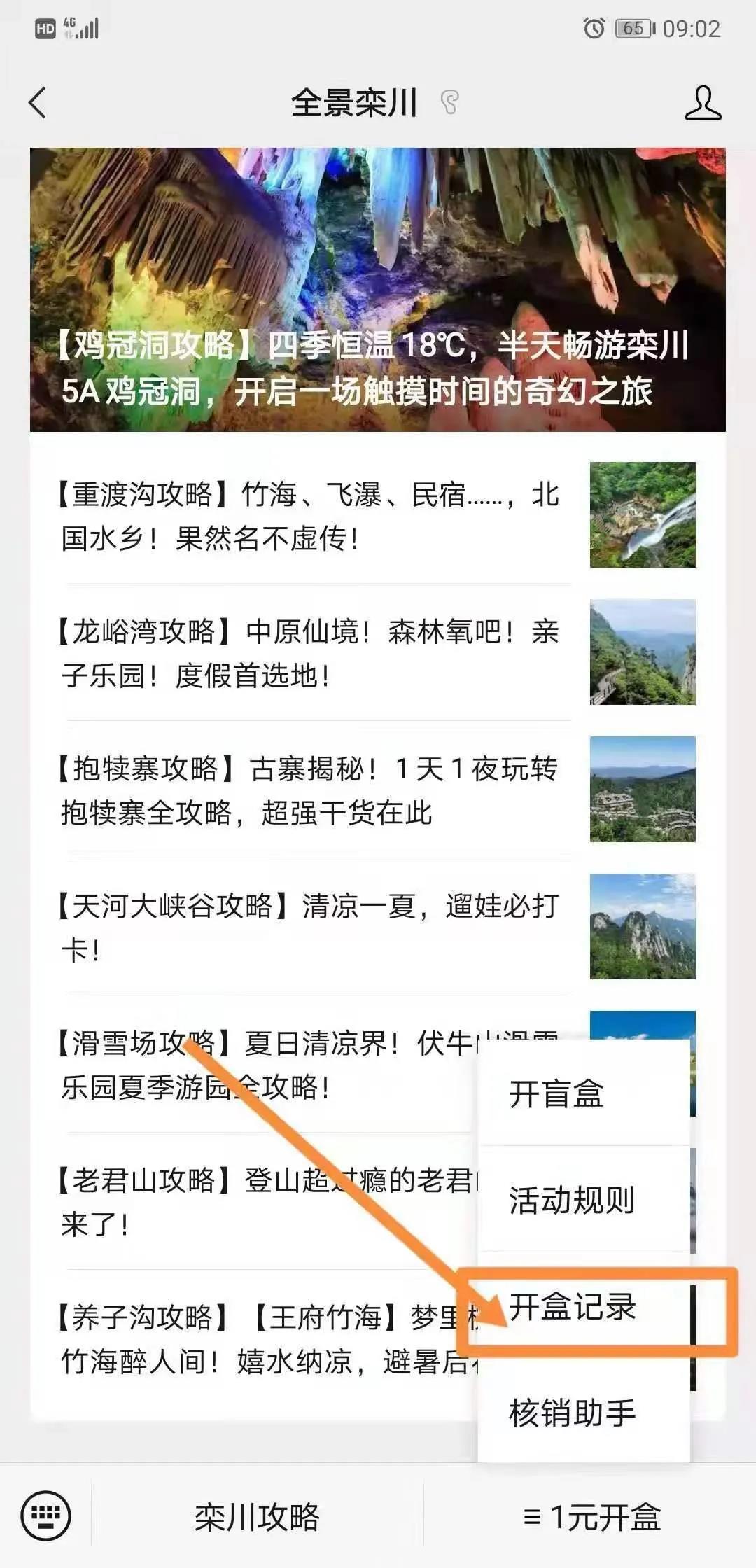Screen dimensions: 756x1568
Task: Open the account profile icon
Action: pos(702,103)
